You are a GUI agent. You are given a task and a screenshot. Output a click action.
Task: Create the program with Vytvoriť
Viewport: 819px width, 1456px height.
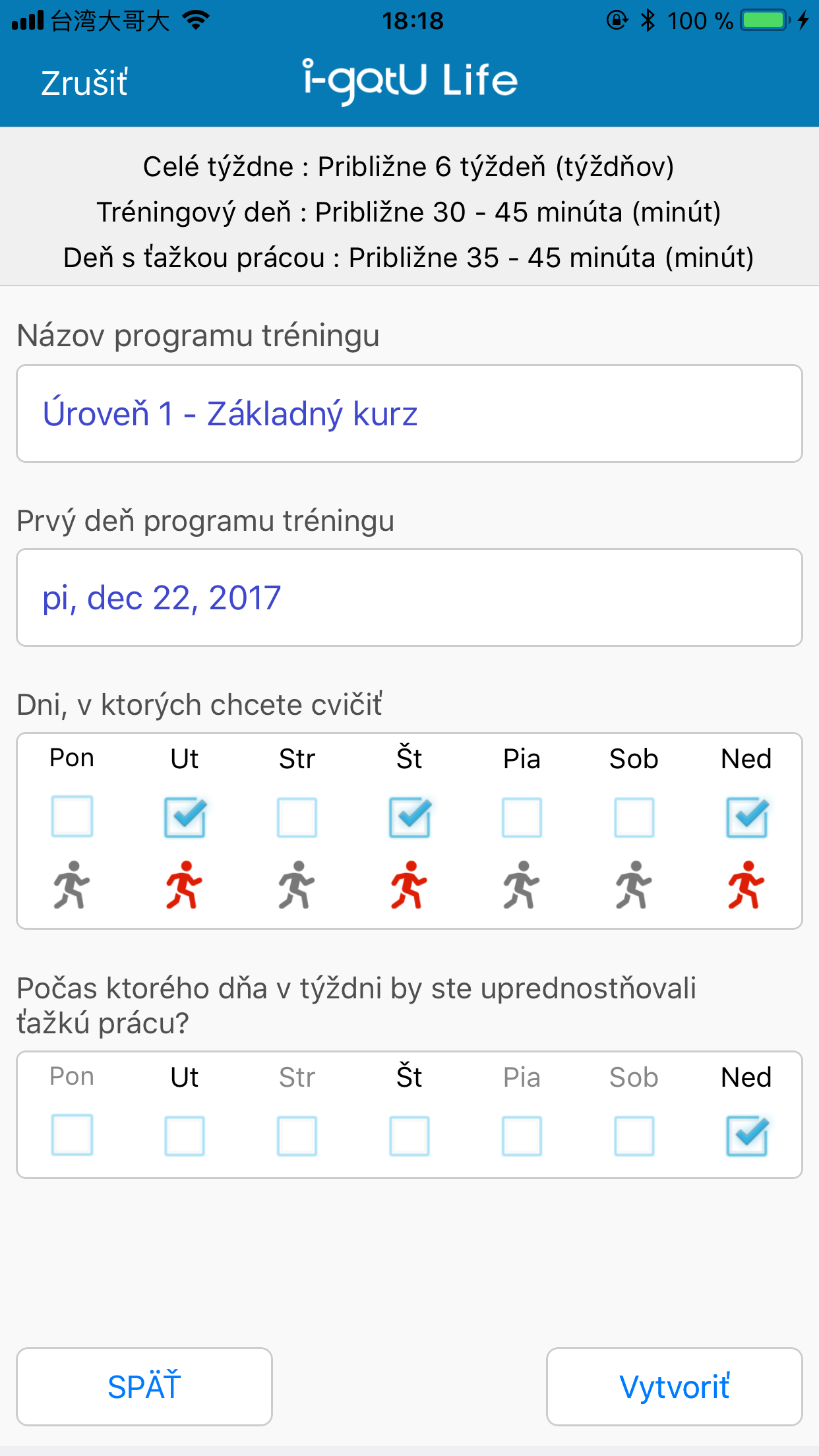coord(675,1386)
